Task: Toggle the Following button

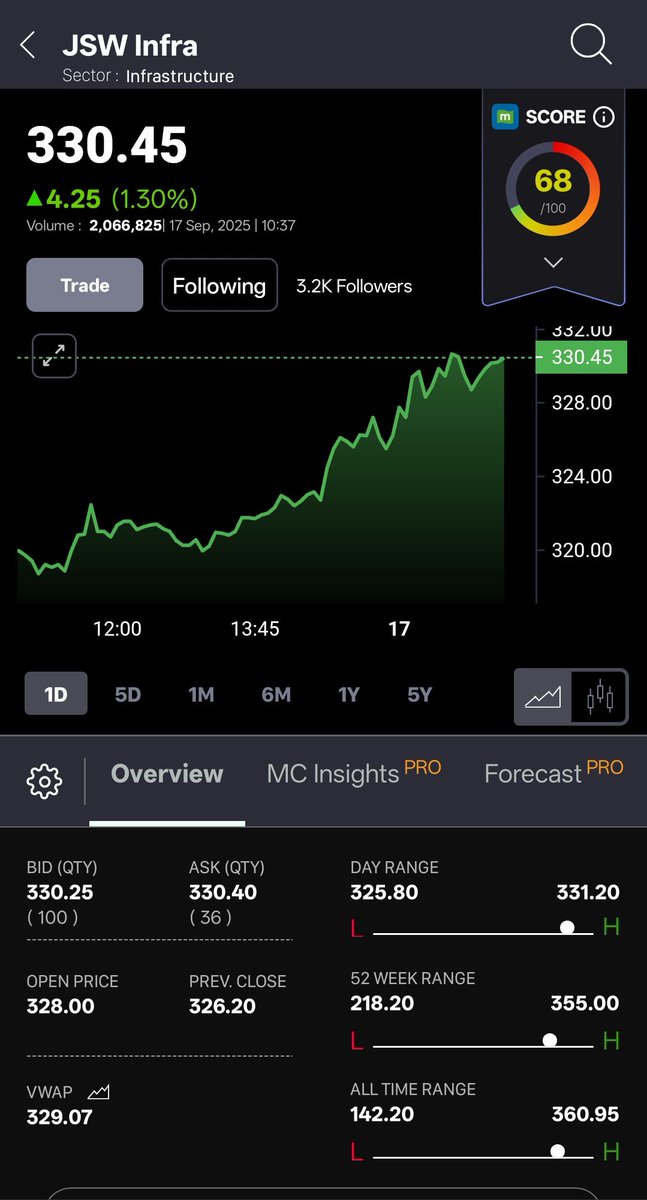Action: [x=219, y=286]
